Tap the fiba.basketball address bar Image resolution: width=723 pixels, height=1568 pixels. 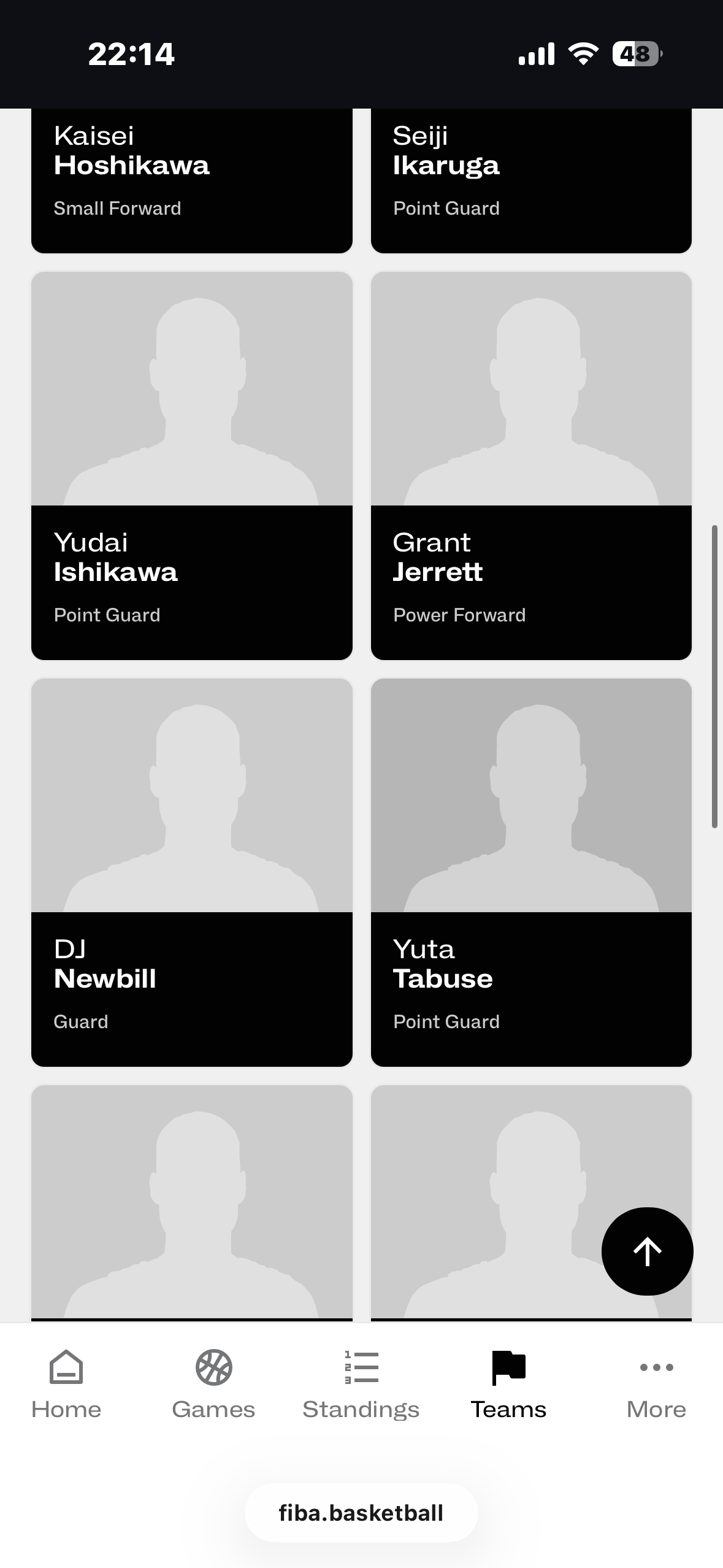361,1513
